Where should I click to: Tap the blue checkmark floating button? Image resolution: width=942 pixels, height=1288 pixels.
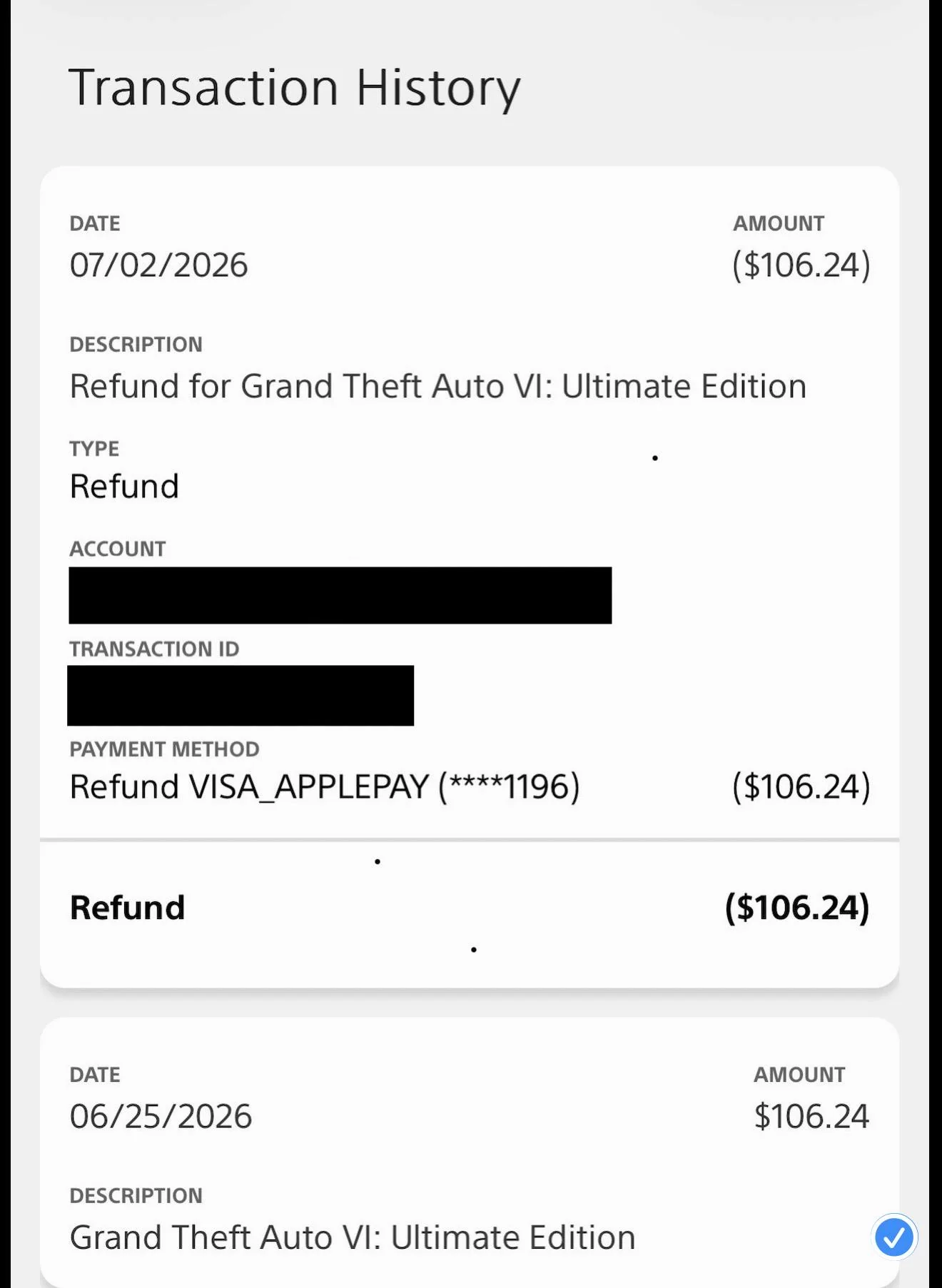[894, 1237]
